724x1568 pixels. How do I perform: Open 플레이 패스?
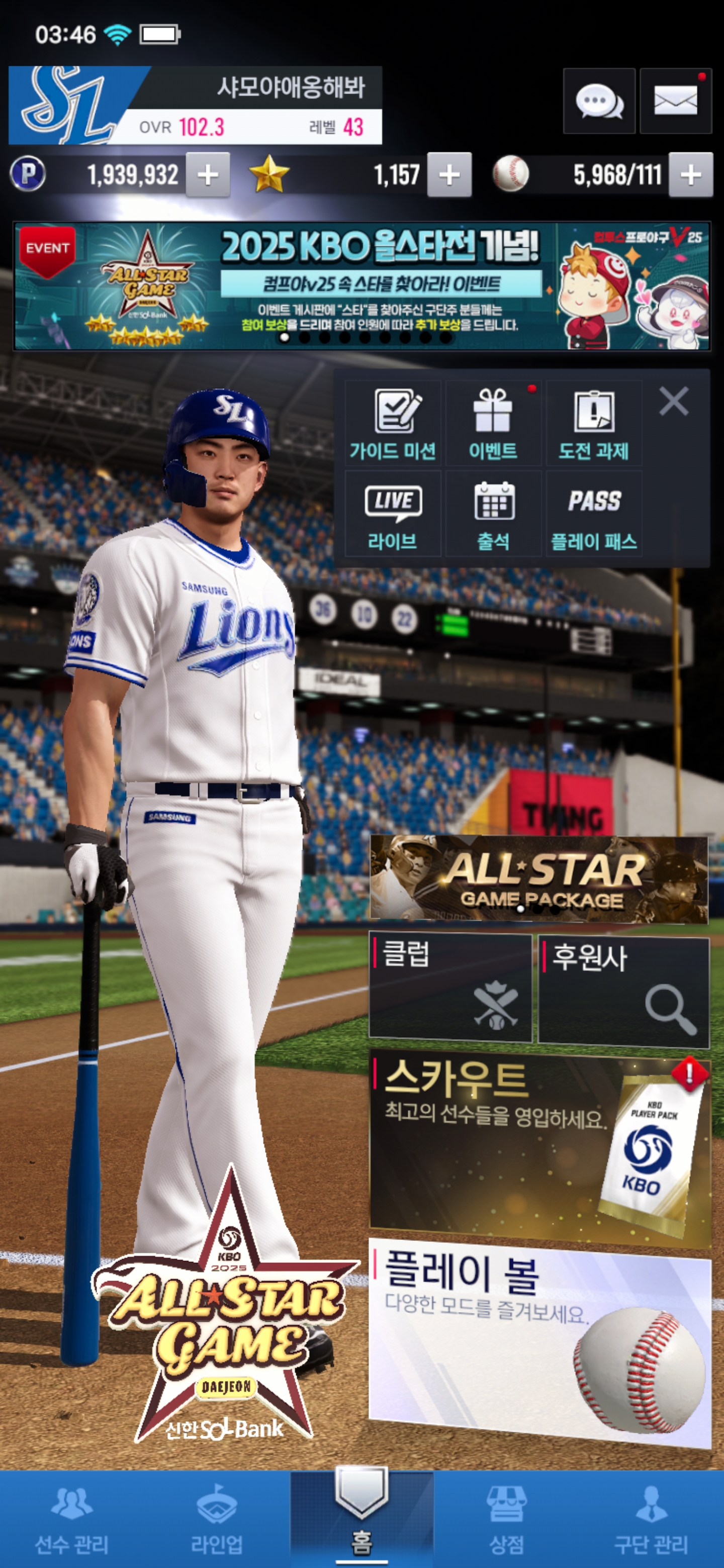pyautogui.click(x=594, y=514)
